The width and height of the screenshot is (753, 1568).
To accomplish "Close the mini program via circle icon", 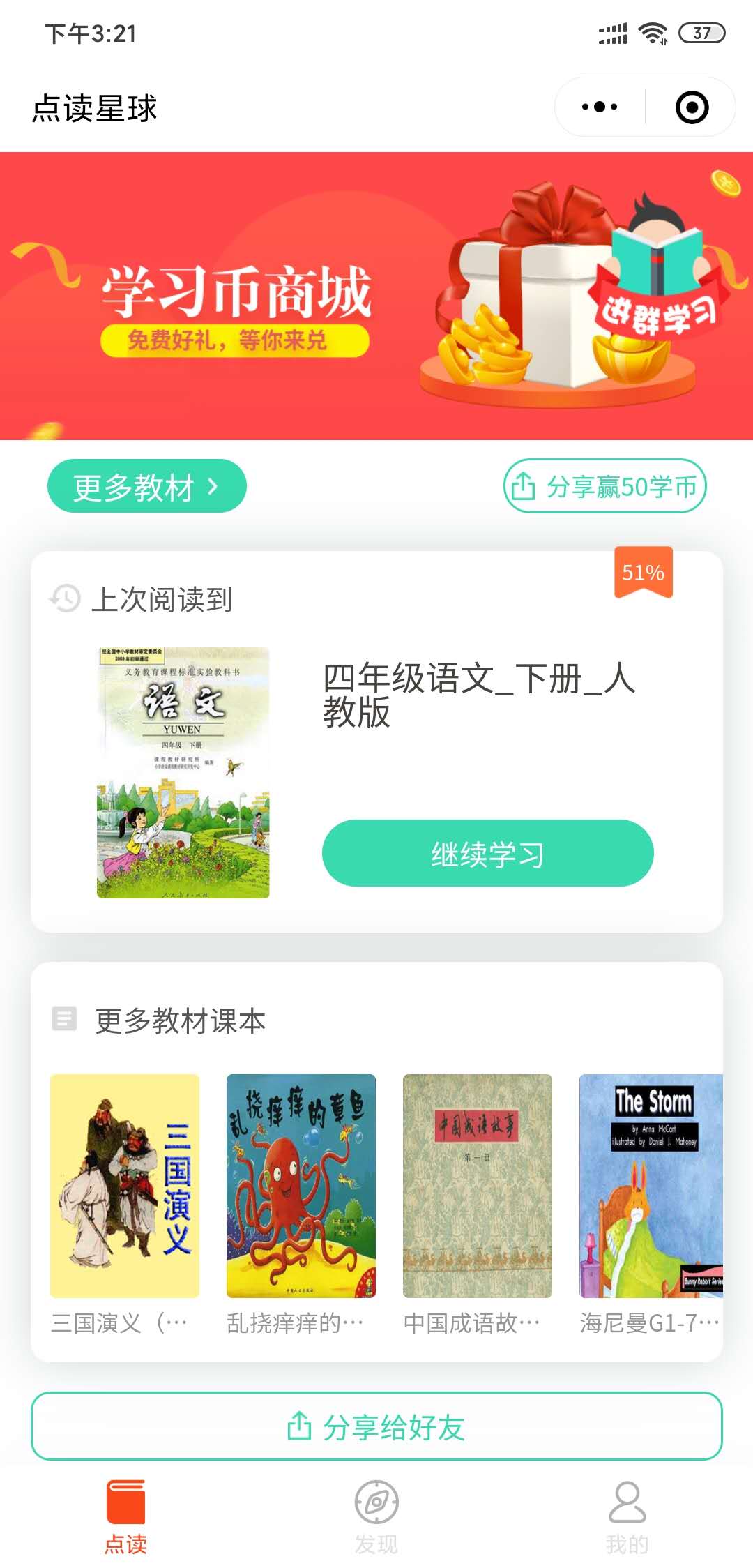I will 692,107.
